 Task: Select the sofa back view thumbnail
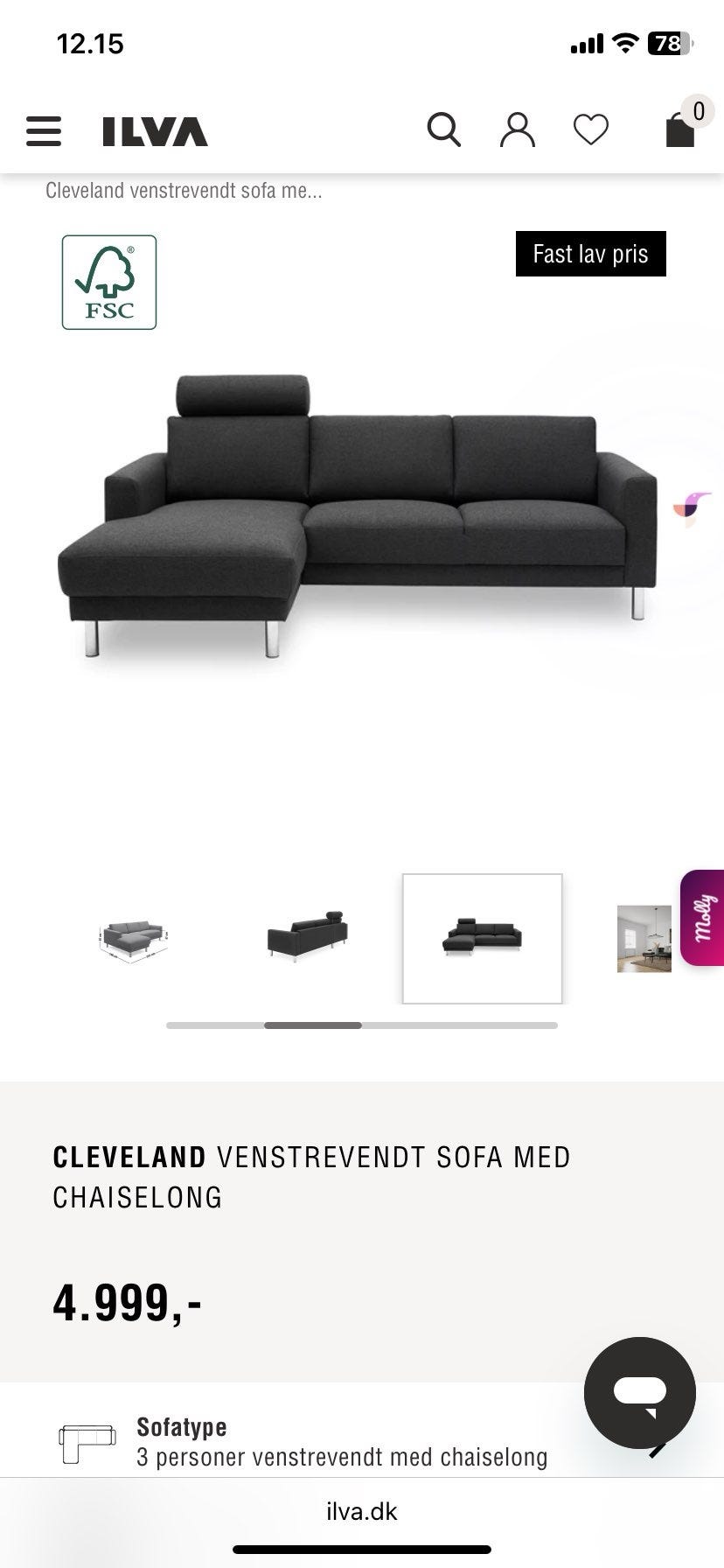click(x=307, y=938)
